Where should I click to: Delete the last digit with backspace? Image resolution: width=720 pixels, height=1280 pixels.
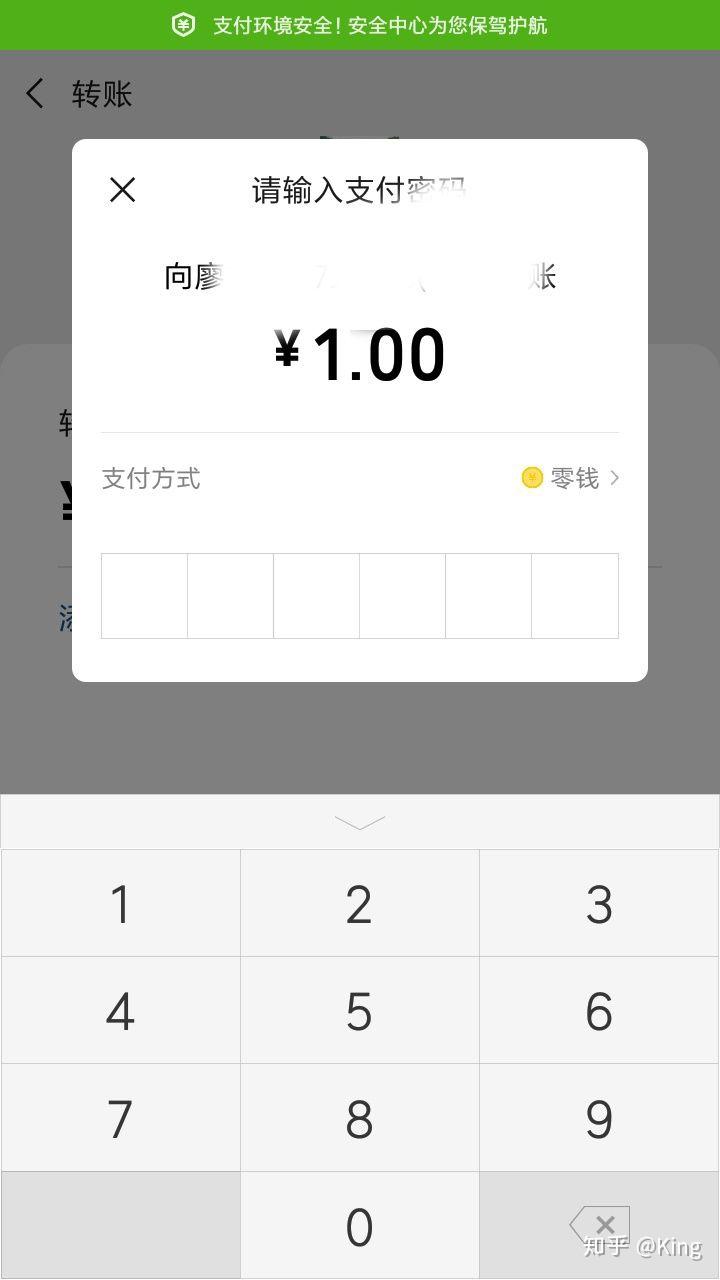coord(600,1225)
